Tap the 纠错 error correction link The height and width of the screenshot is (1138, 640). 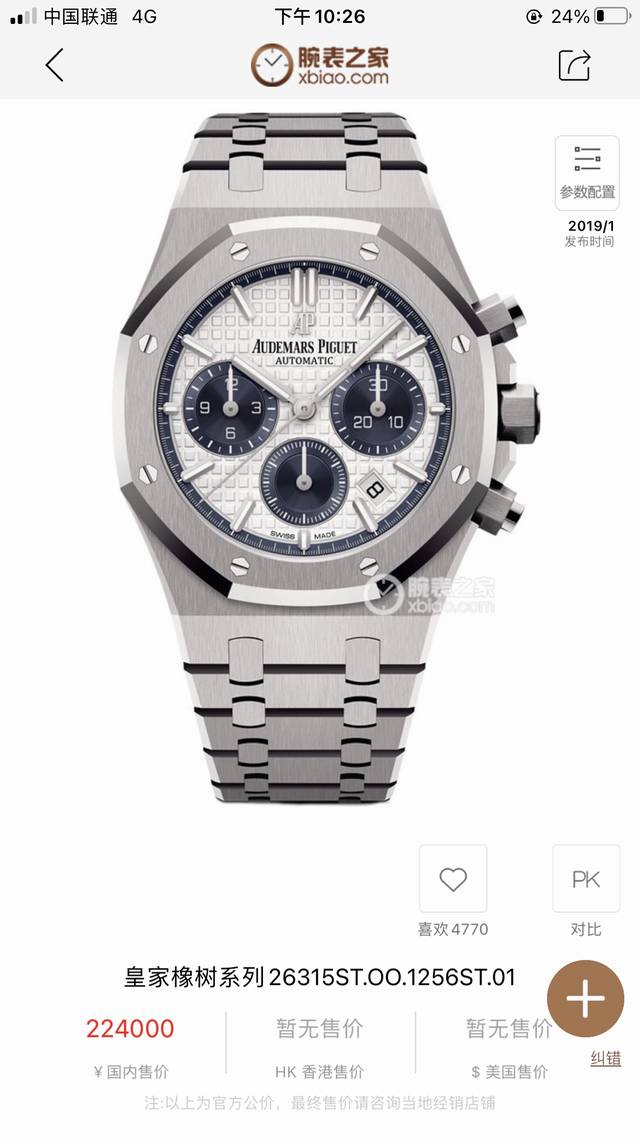pos(605,1059)
